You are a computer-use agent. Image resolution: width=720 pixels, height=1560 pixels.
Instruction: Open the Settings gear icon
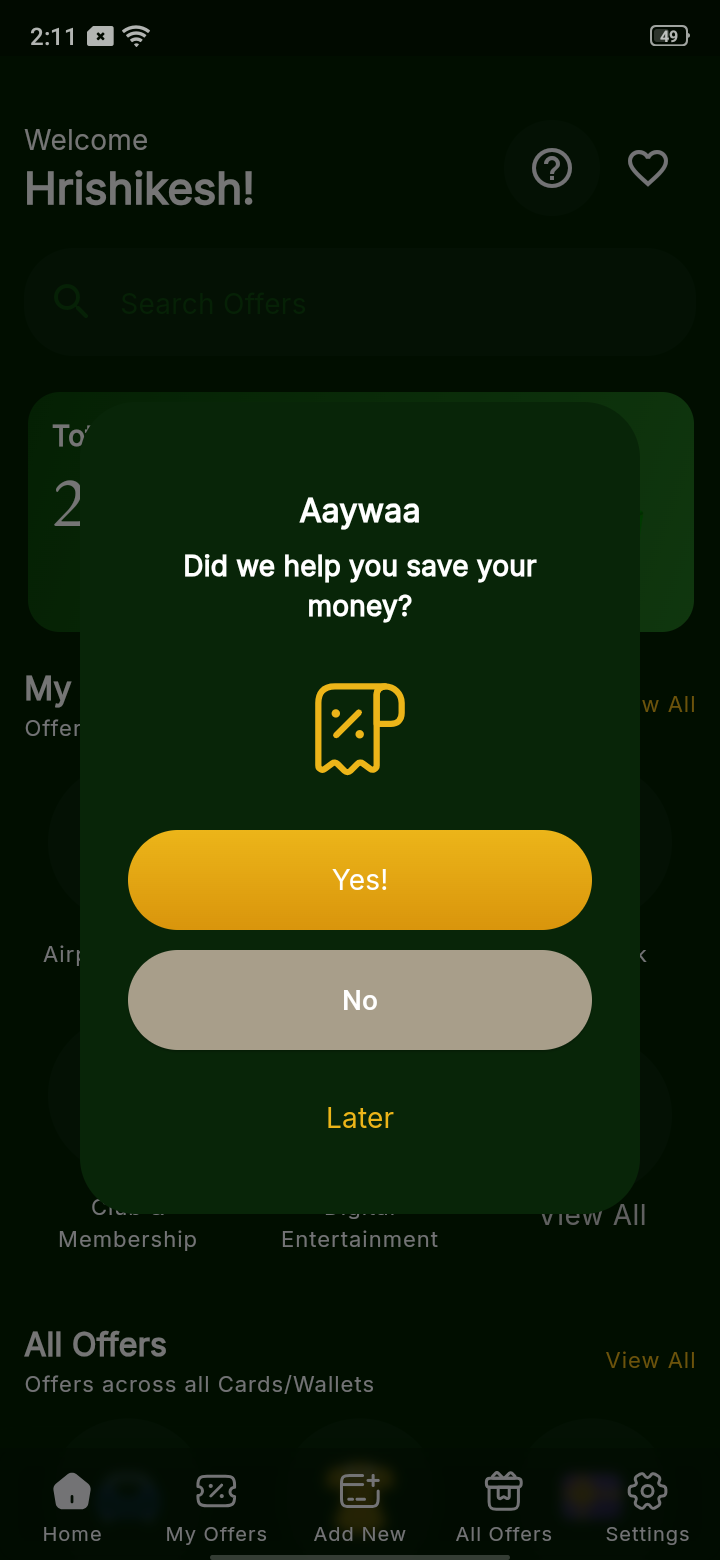pos(647,1489)
